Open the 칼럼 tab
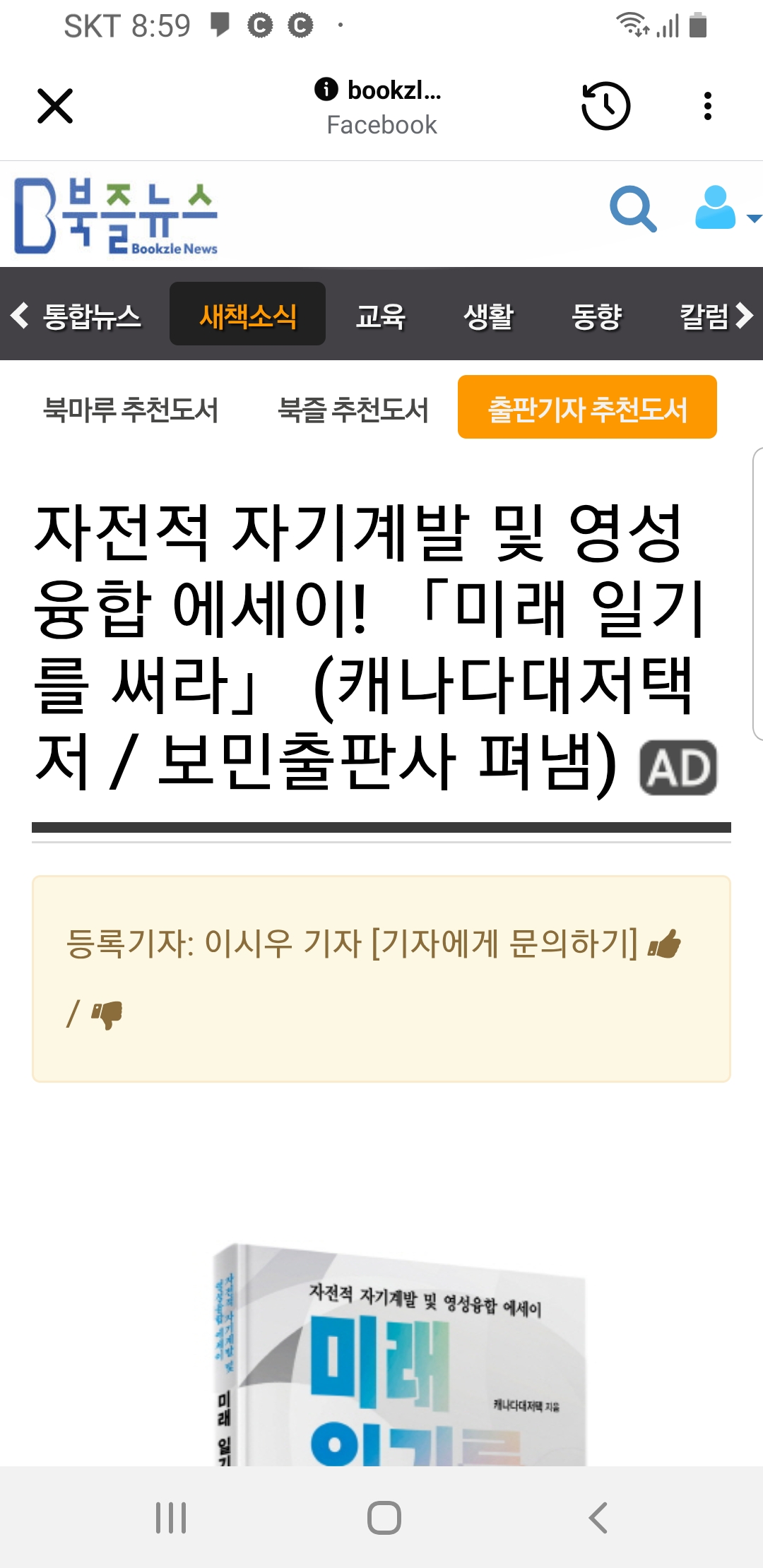 (703, 315)
